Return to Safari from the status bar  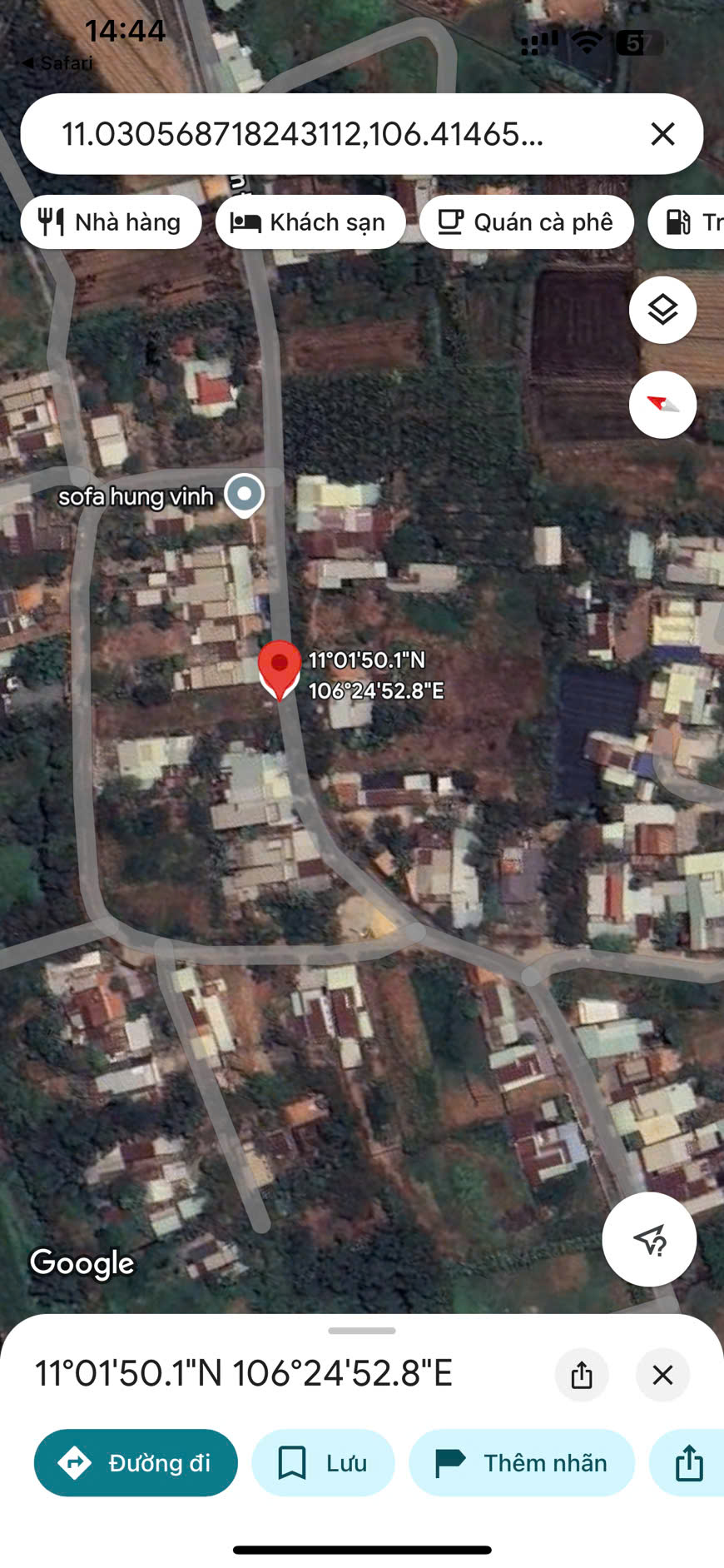(x=57, y=63)
